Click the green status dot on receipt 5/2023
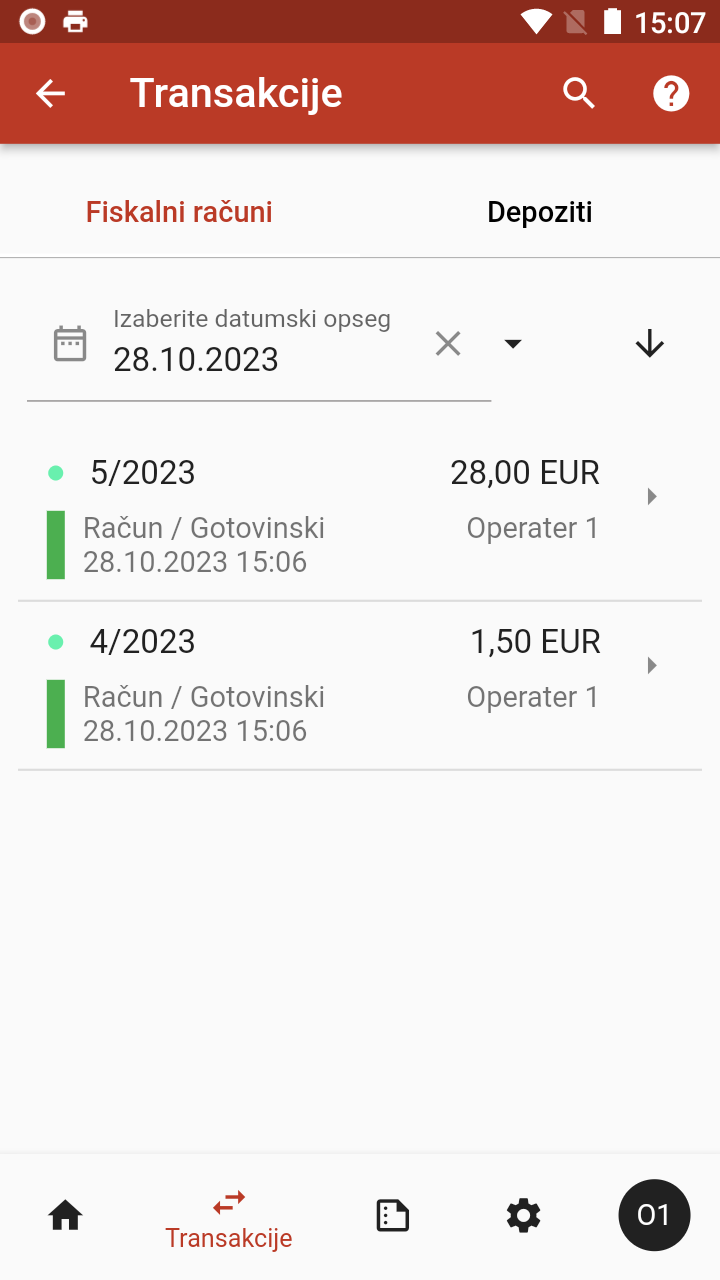The image size is (720, 1280). (57, 473)
